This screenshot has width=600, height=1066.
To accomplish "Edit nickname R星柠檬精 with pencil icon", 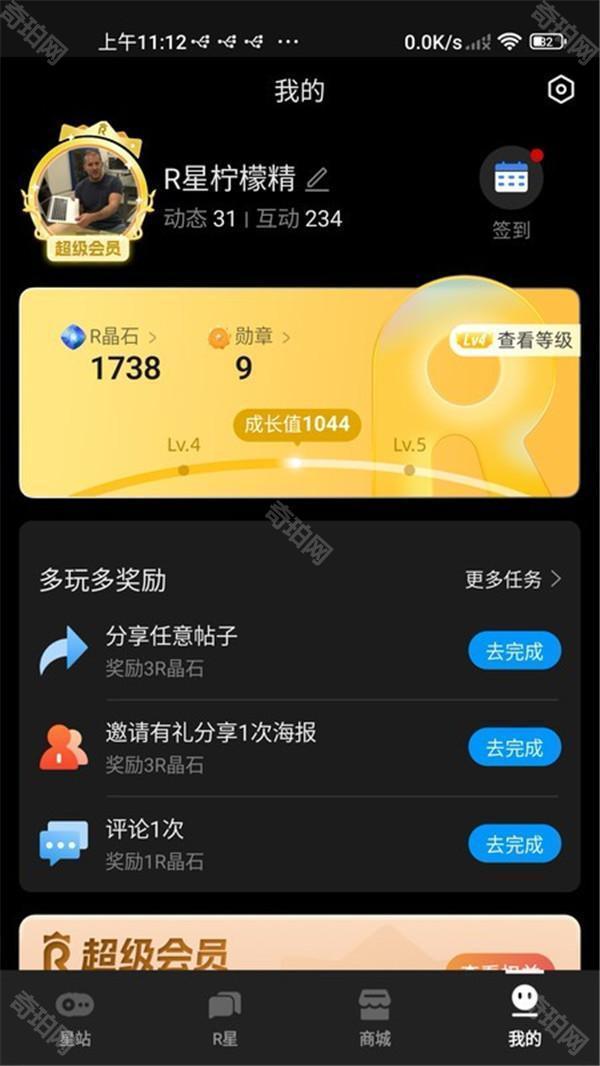I will 317,179.
